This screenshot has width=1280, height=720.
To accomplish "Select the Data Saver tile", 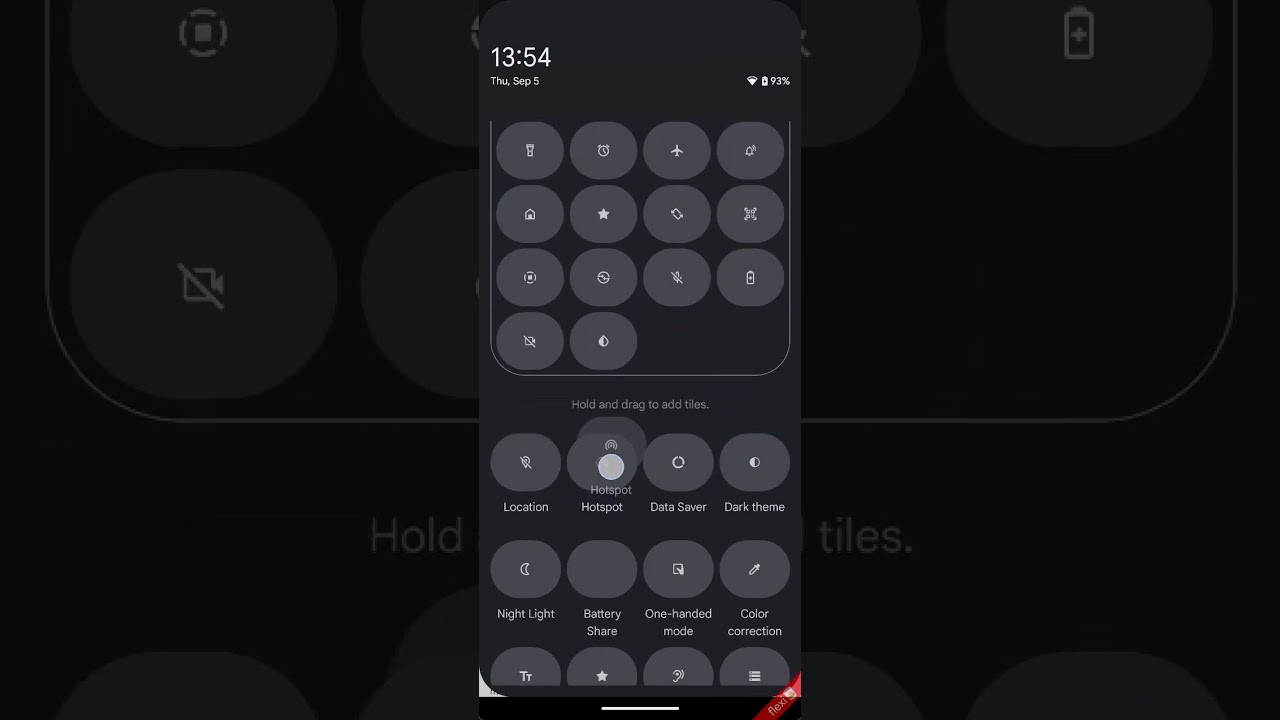I will pos(678,463).
